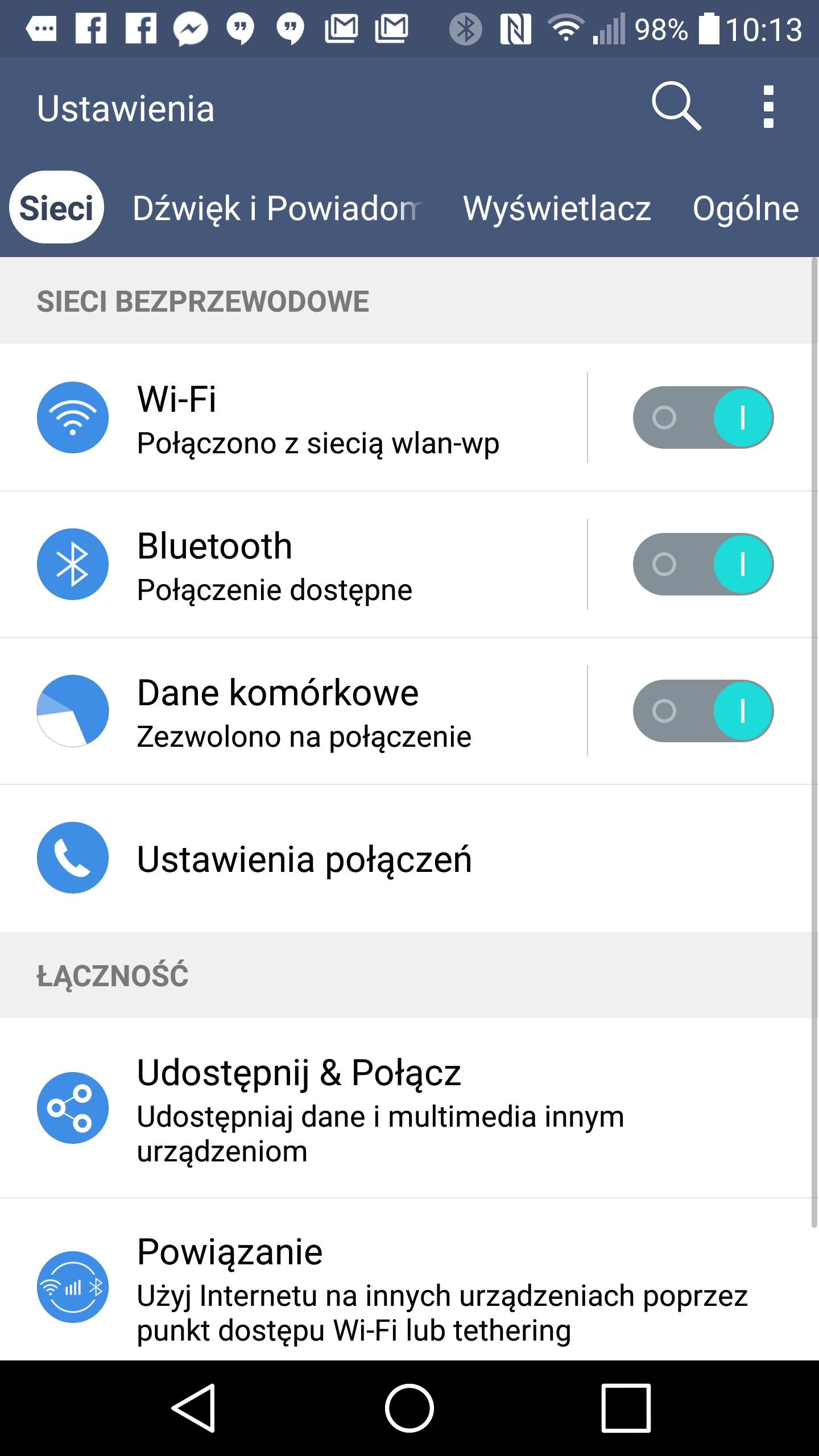Open Powiązanie tethering settings
Screen dimensions: 819x1456
coord(406,1280)
